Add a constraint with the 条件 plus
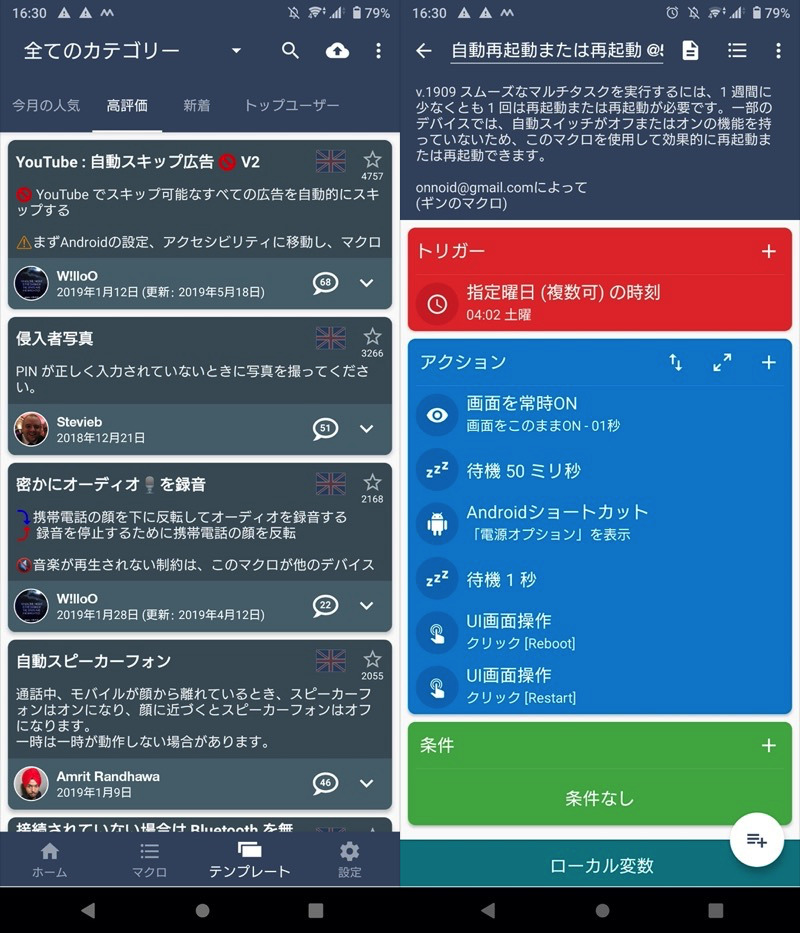Viewport: 800px width, 933px height. point(768,745)
